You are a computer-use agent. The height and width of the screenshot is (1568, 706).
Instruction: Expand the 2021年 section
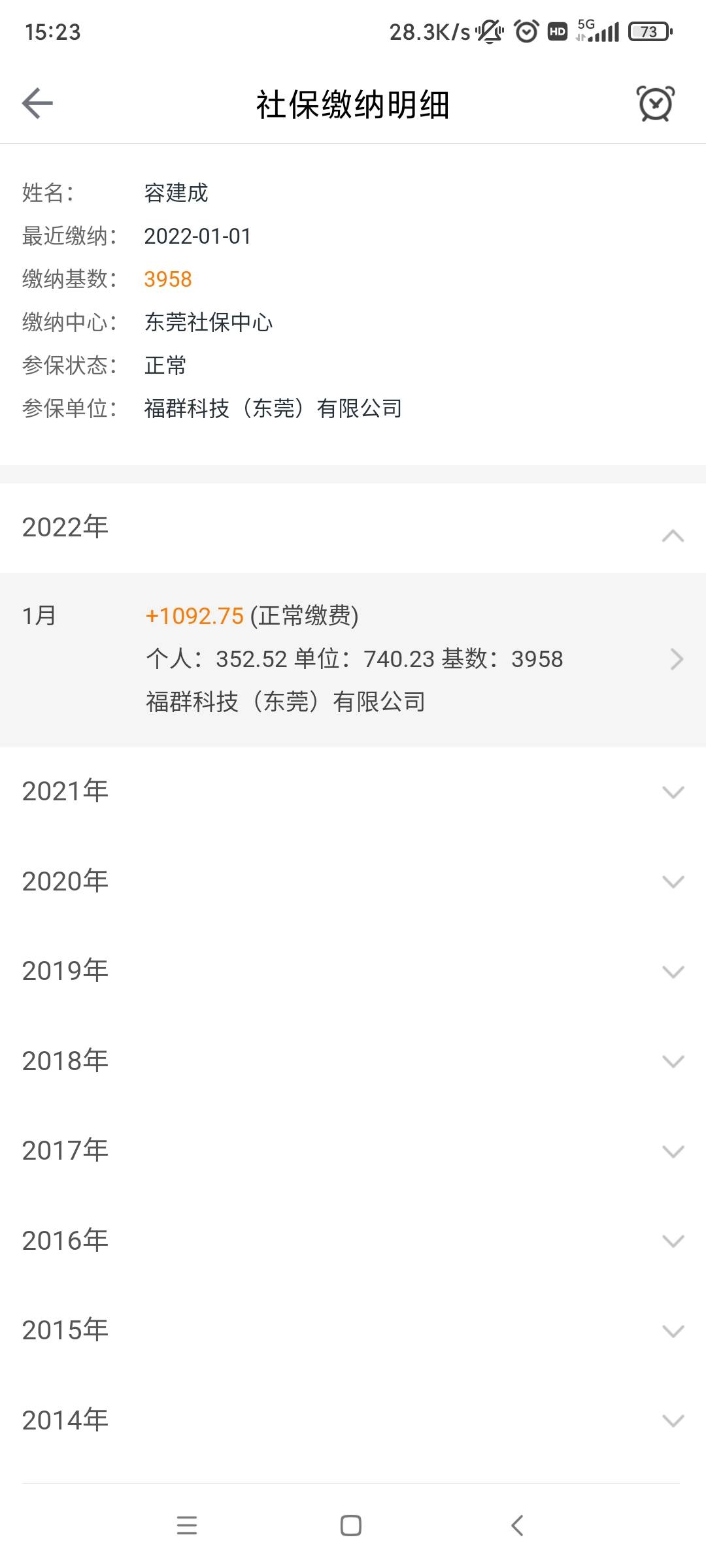(353, 792)
